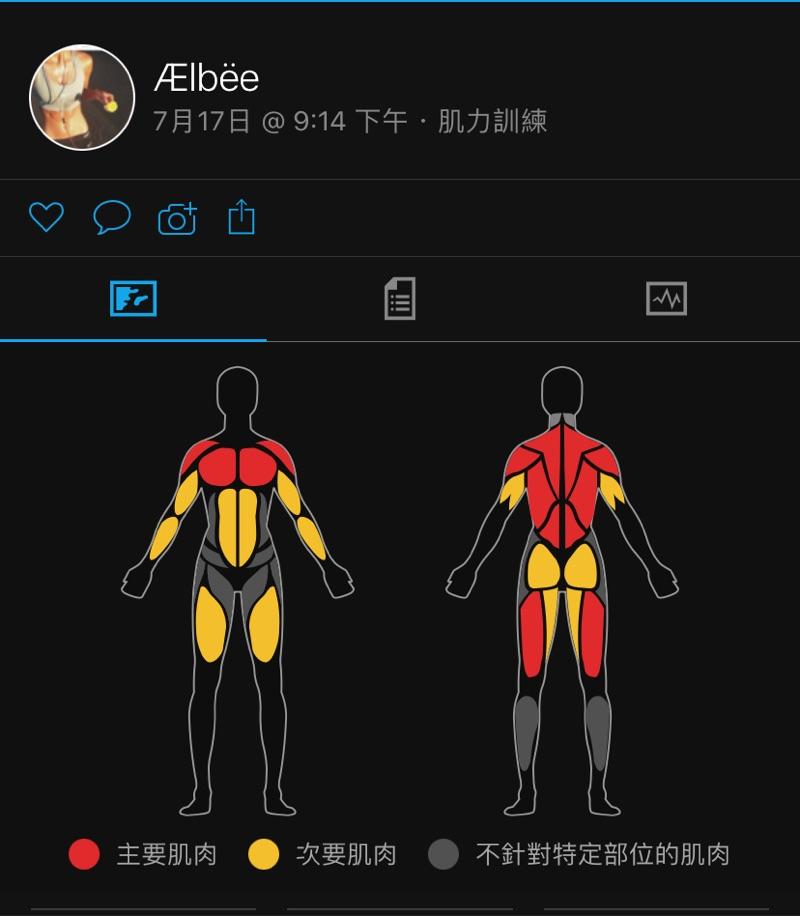Add a photo to the activity
The width and height of the screenshot is (800, 916).
click(177, 218)
